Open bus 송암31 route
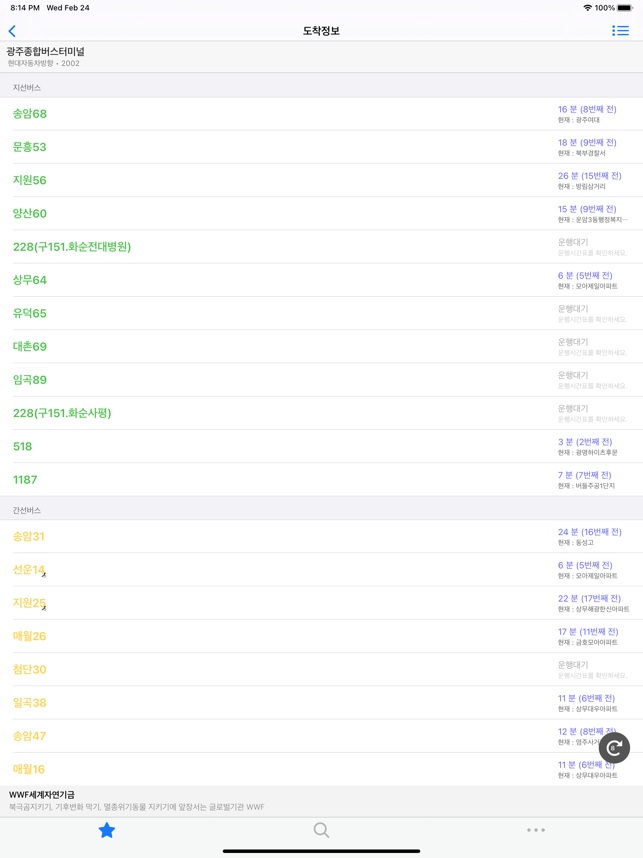This screenshot has width=643, height=858. pos(29,537)
